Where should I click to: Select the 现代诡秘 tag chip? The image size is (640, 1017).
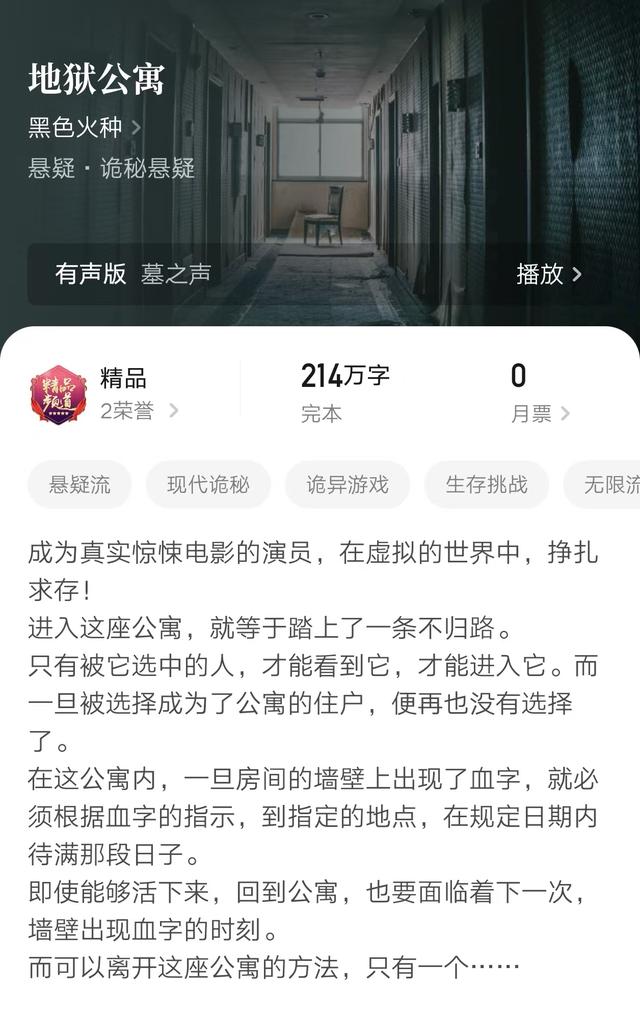[208, 486]
